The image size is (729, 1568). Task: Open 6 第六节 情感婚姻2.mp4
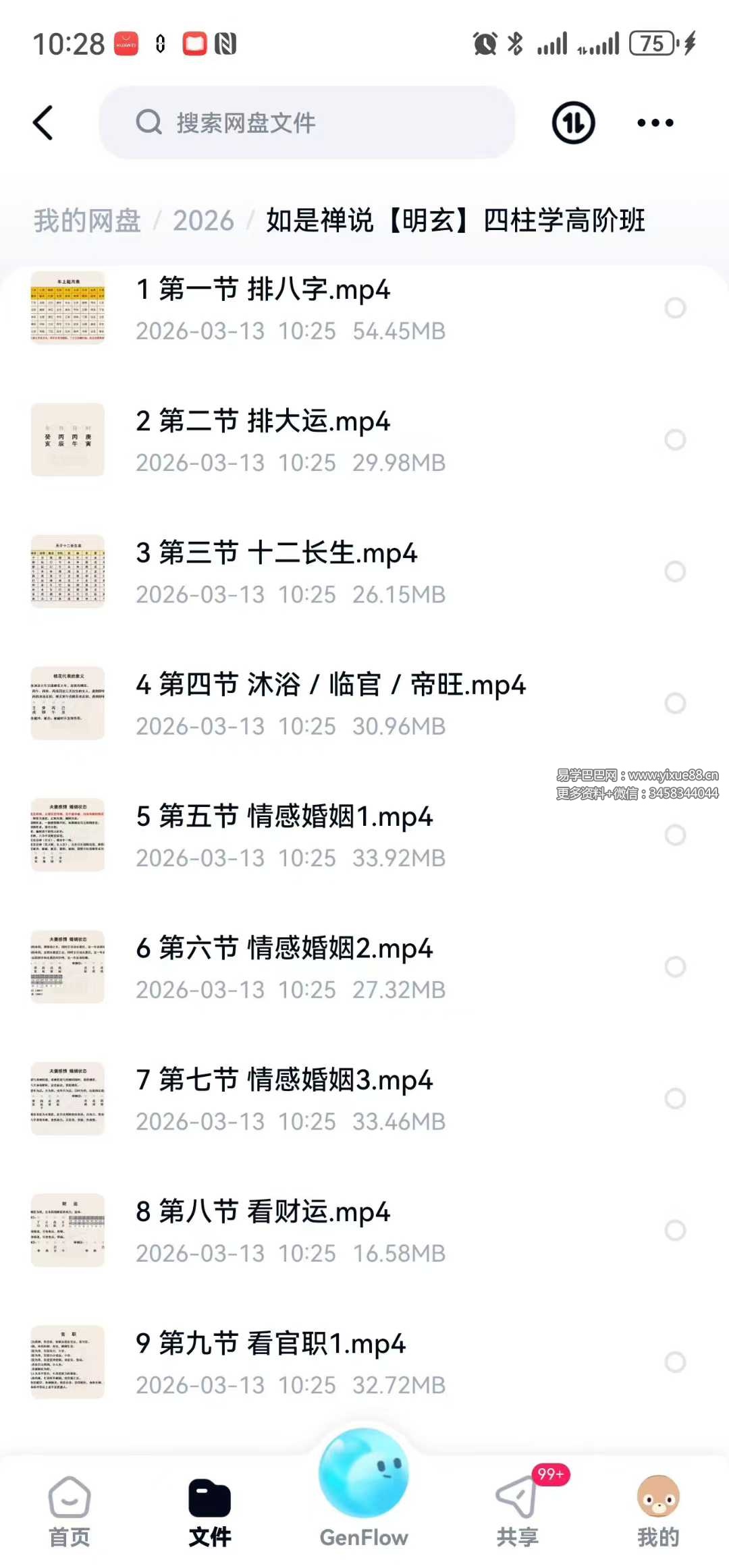click(283, 949)
